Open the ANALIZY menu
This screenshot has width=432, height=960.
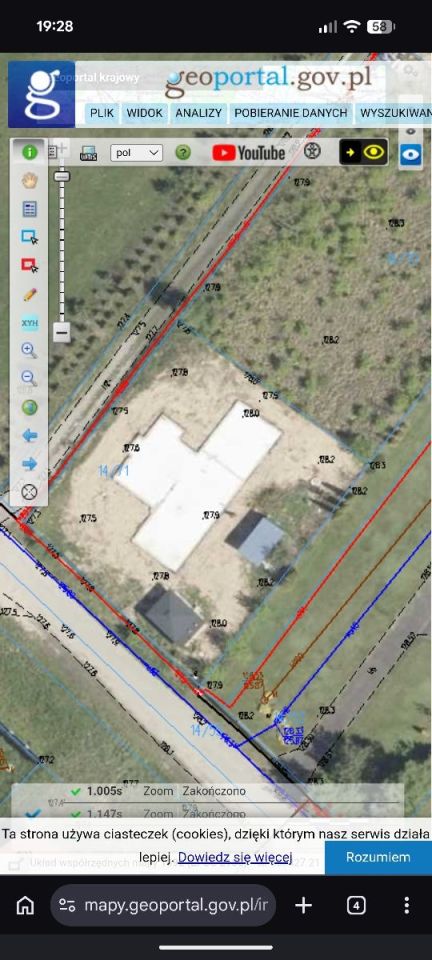198,113
